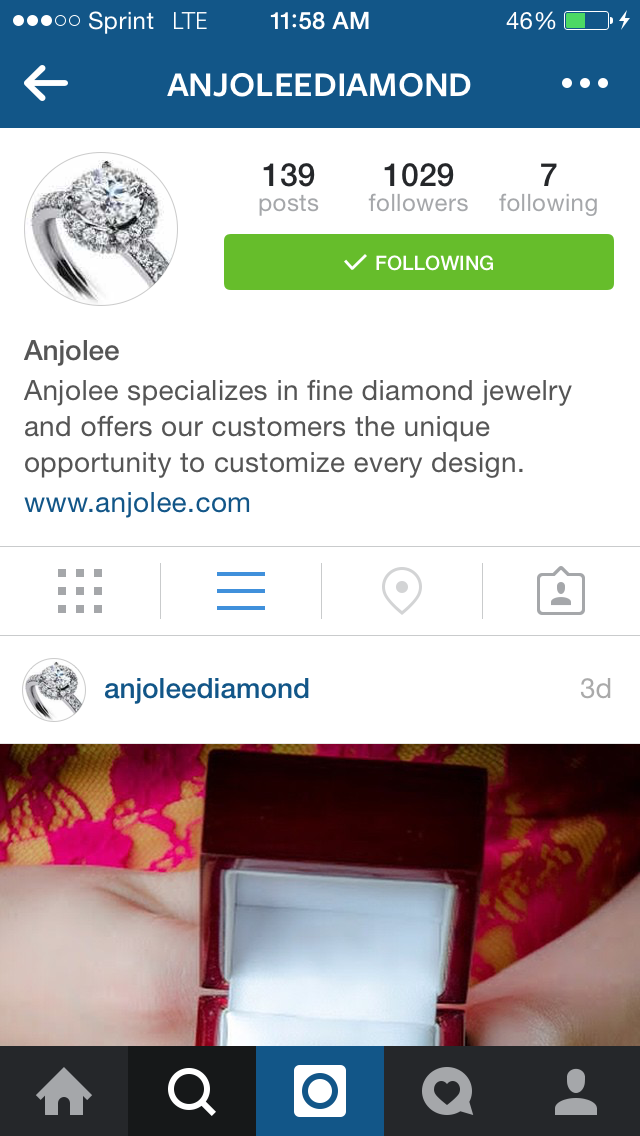This screenshot has width=640, height=1136.
Task: Go to the Home feed tab
Action: coord(64,1091)
